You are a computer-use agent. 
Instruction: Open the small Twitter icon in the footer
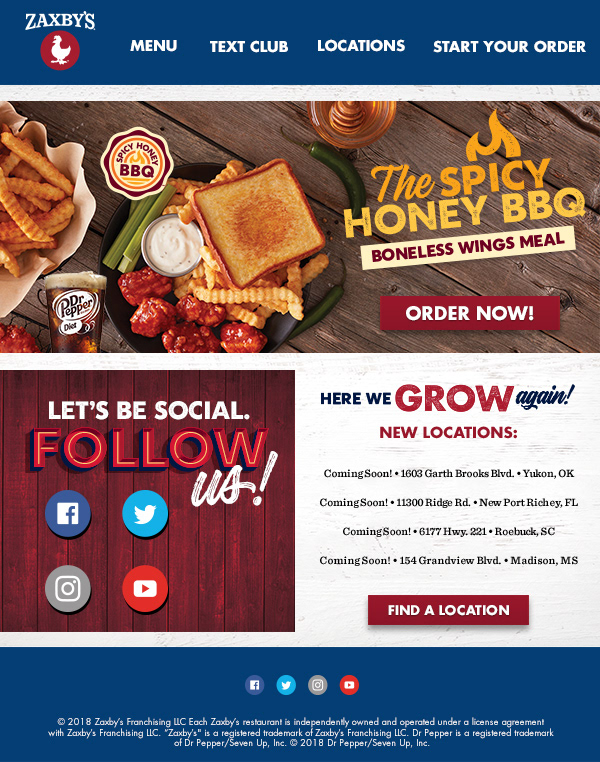point(286,685)
